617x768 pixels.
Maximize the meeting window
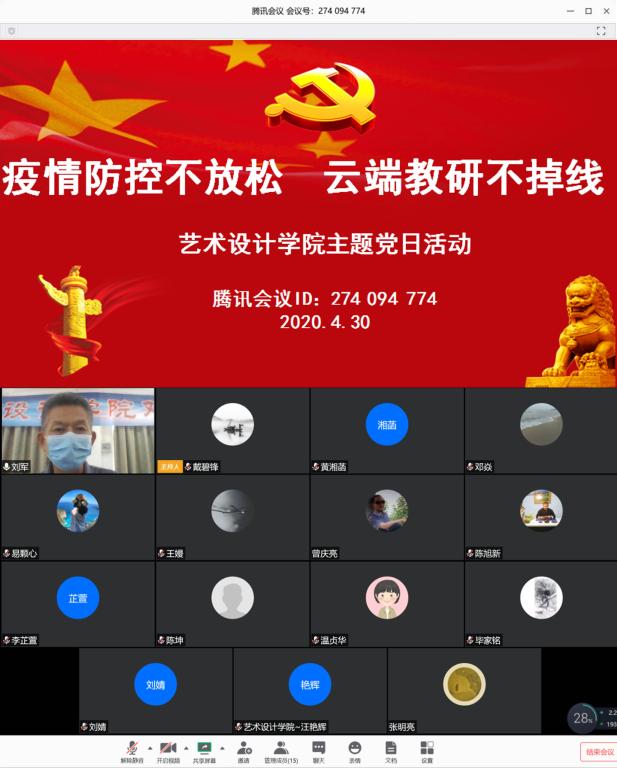(x=587, y=10)
